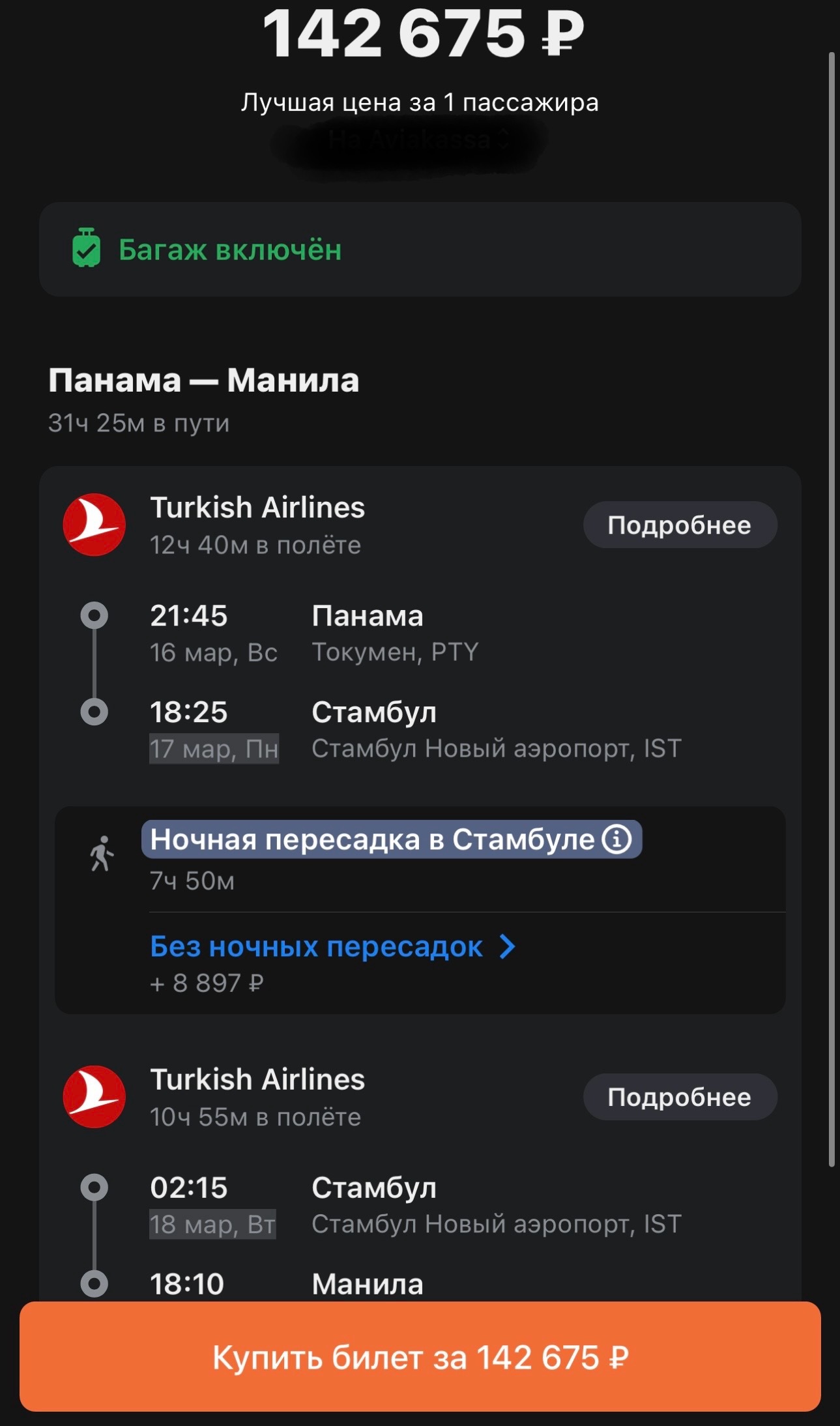Buy the ticket for 142 675 ₽
840x1426 pixels.
pyautogui.click(x=420, y=1357)
